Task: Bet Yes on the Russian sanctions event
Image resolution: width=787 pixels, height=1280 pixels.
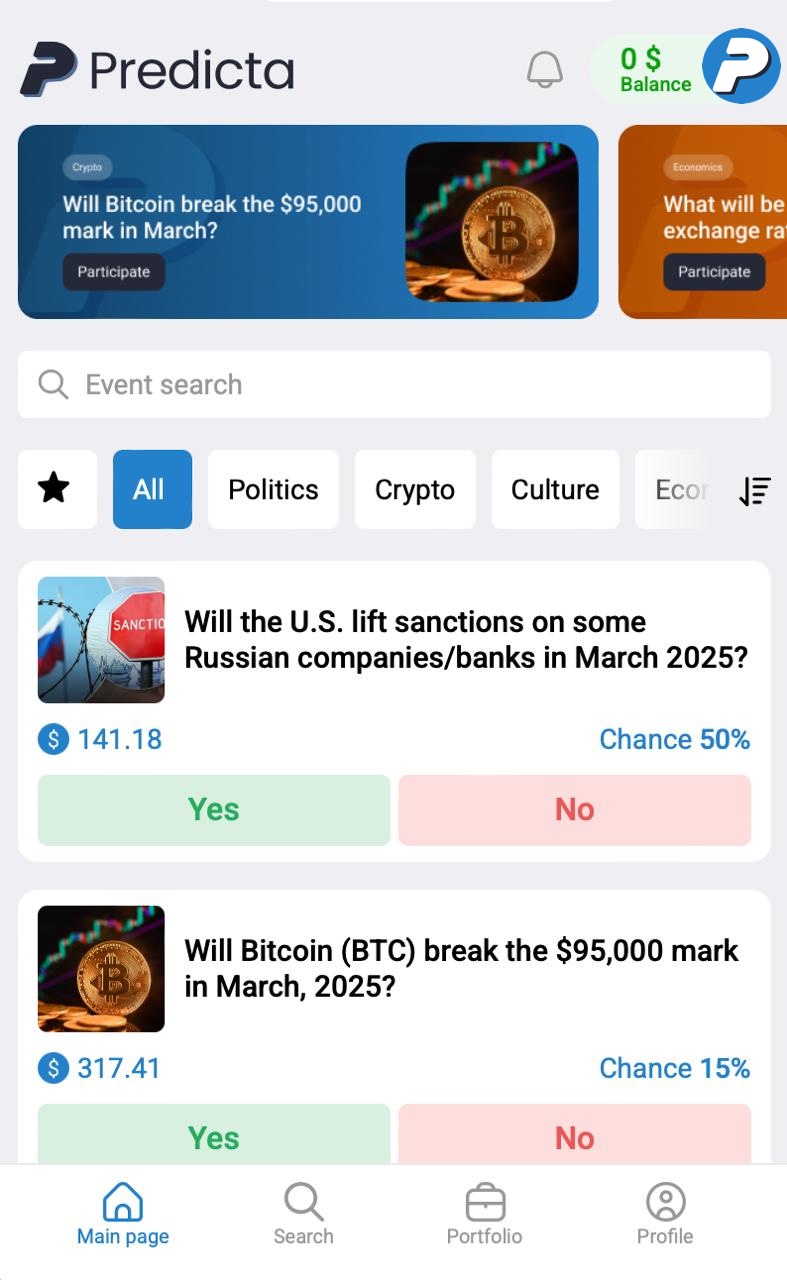Action: [213, 809]
